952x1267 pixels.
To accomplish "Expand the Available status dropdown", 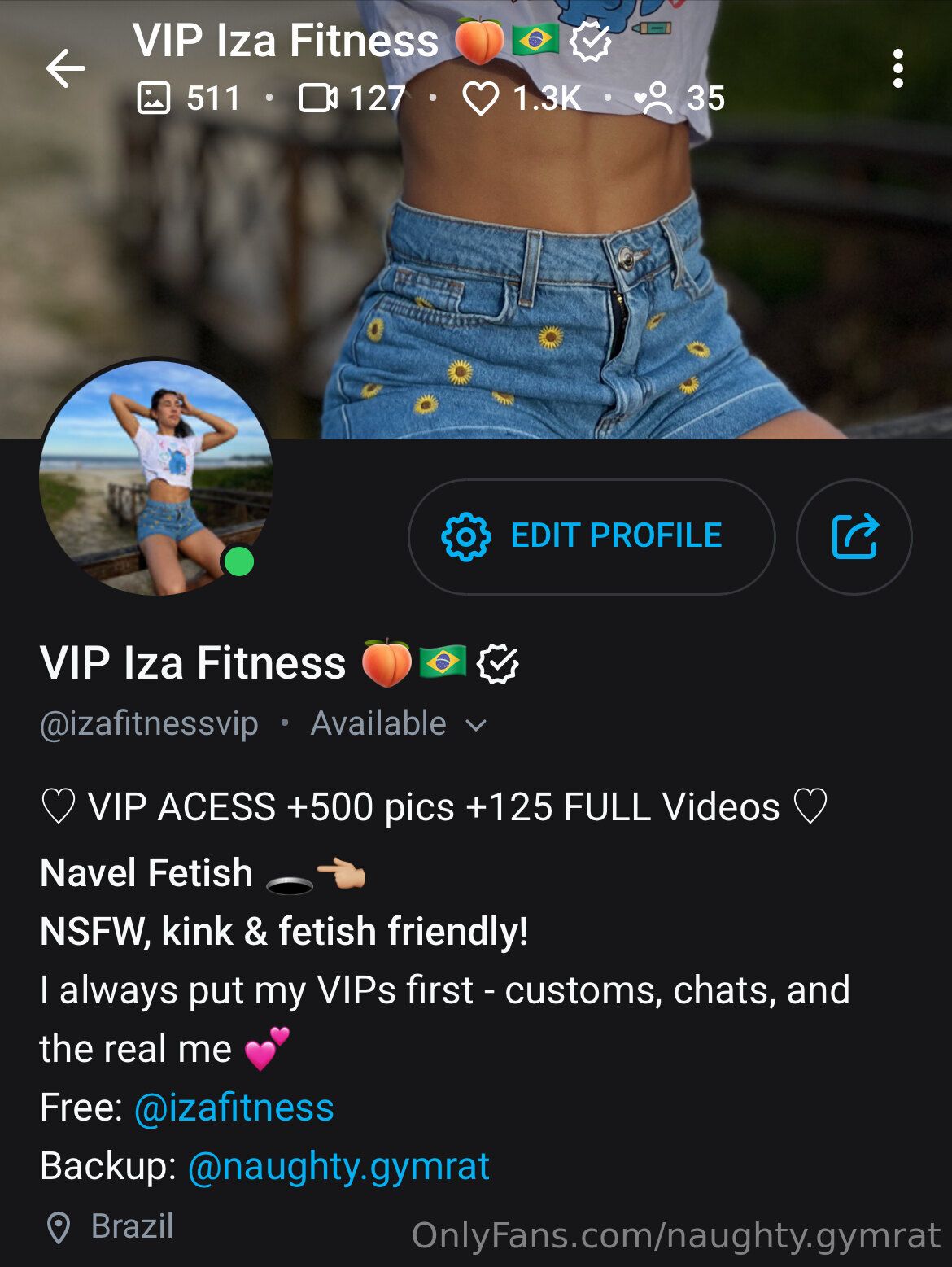I will pos(399,723).
